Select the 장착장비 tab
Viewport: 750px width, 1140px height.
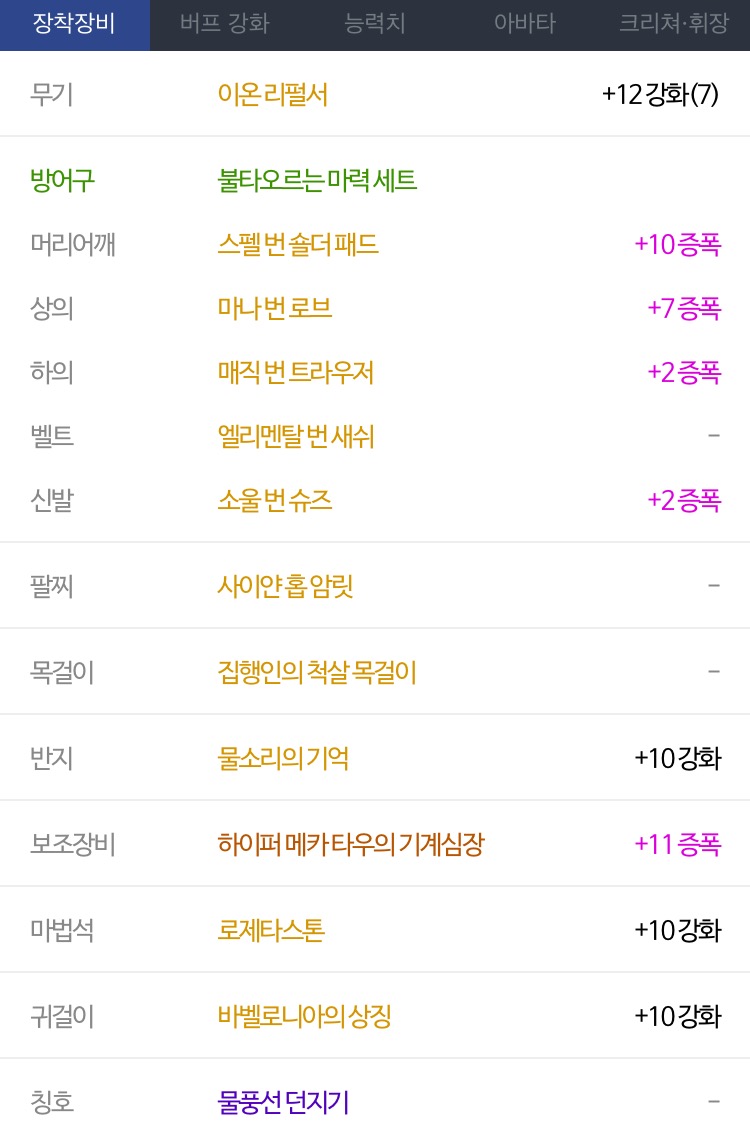coord(74,24)
